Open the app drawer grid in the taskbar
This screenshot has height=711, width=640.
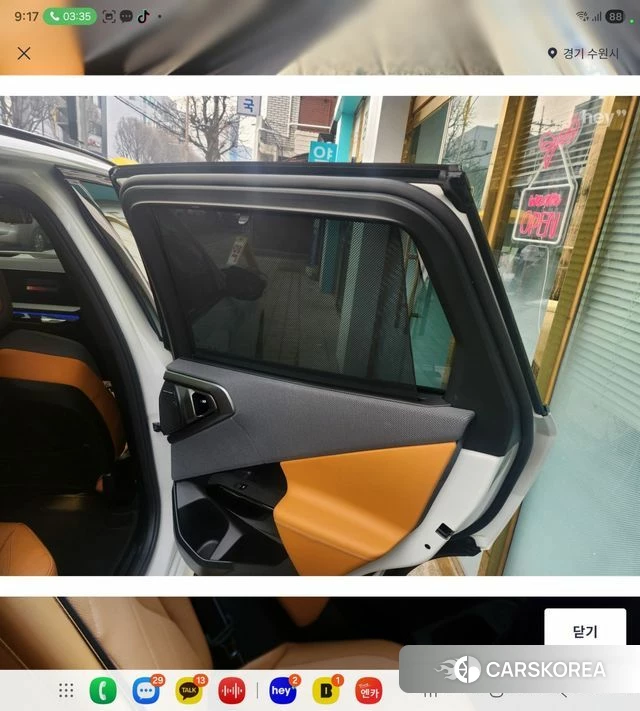66,690
